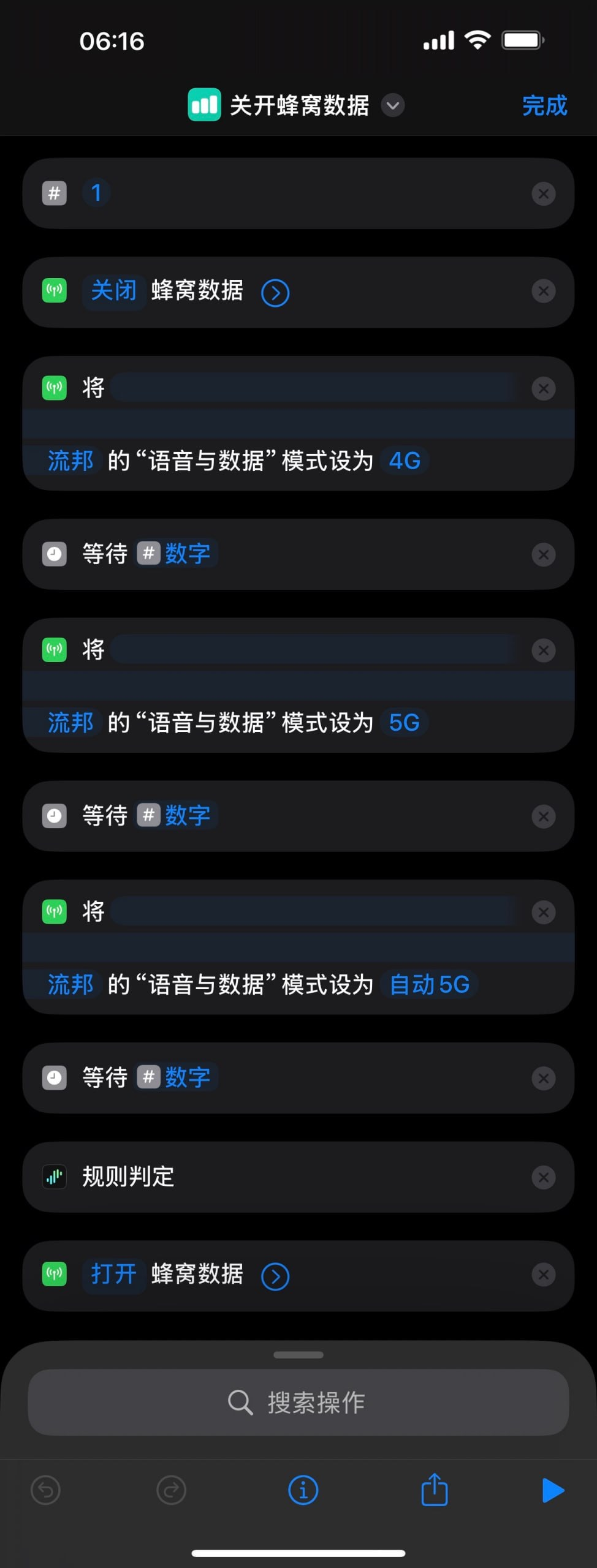The width and height of the screenshot is (597, 1568).
Task: Change the 4G voice and data mode
Action: (405, 461)
